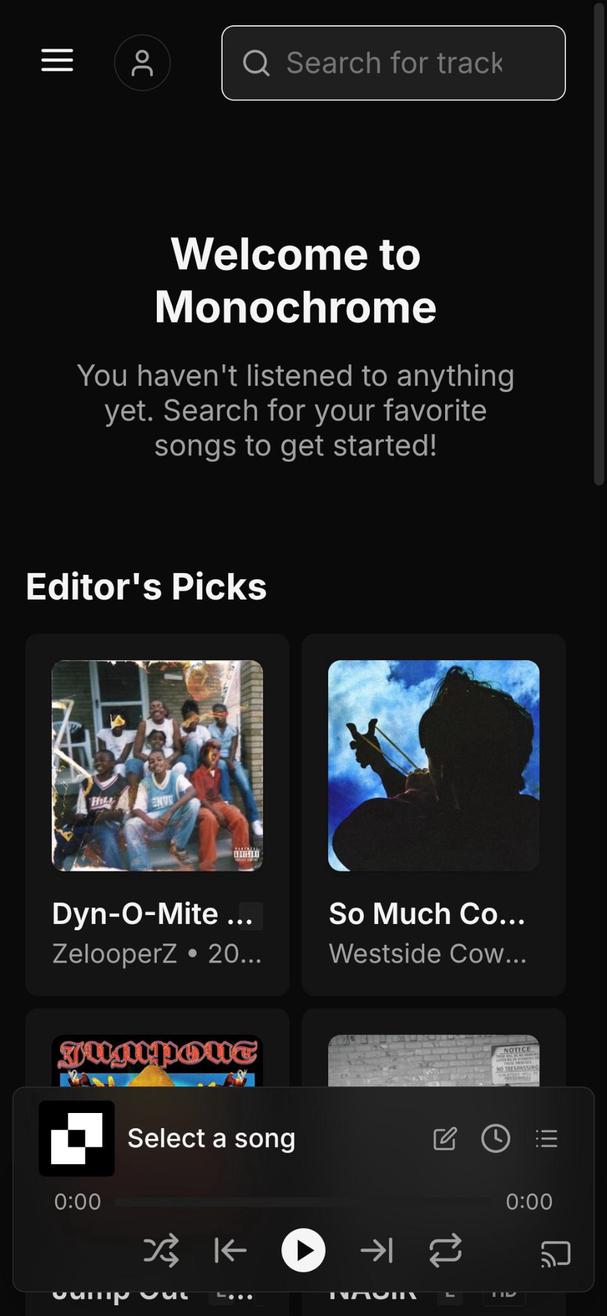607x1316 pixels.
Task: Open the account profile icon
Action: click(x=142, y=63)
